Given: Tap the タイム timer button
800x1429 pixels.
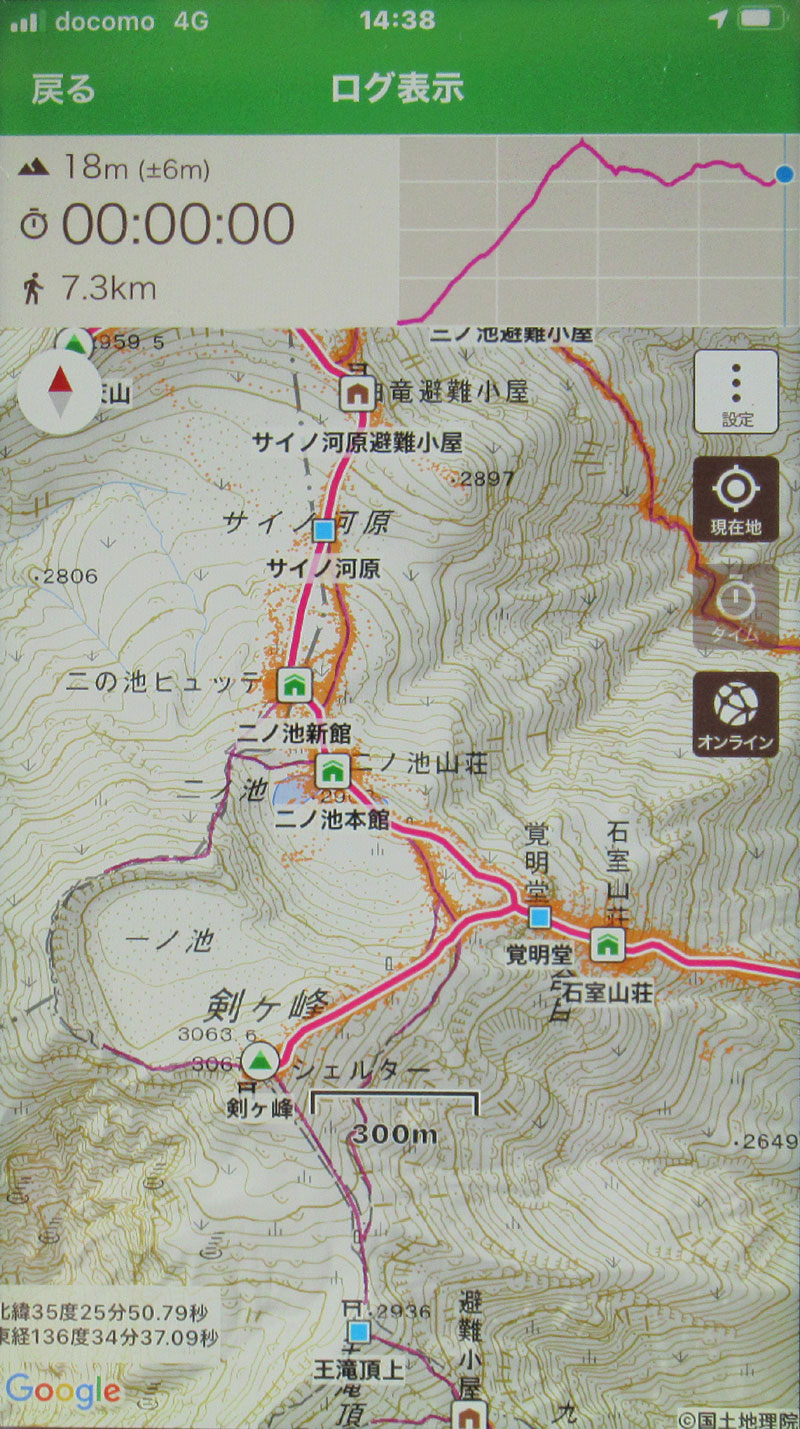Looking at the screenshot, I should coord(736,607).
